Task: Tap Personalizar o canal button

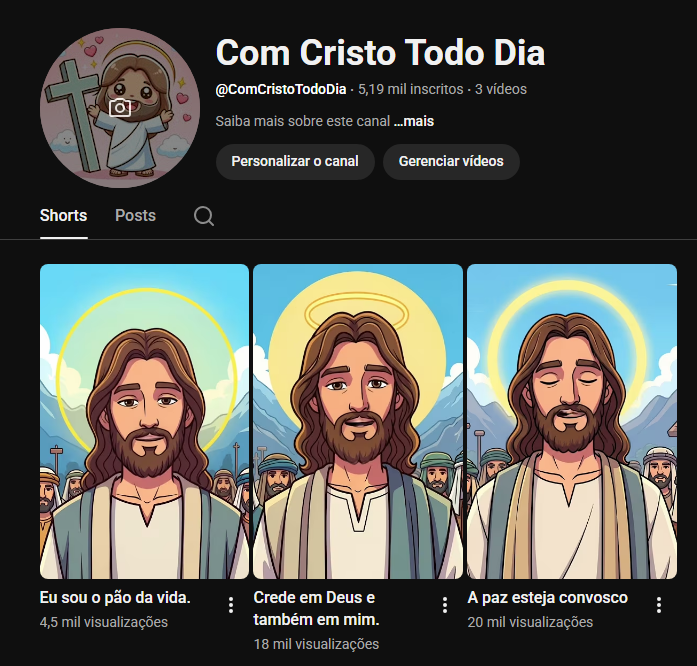Action: click(295, 161)
